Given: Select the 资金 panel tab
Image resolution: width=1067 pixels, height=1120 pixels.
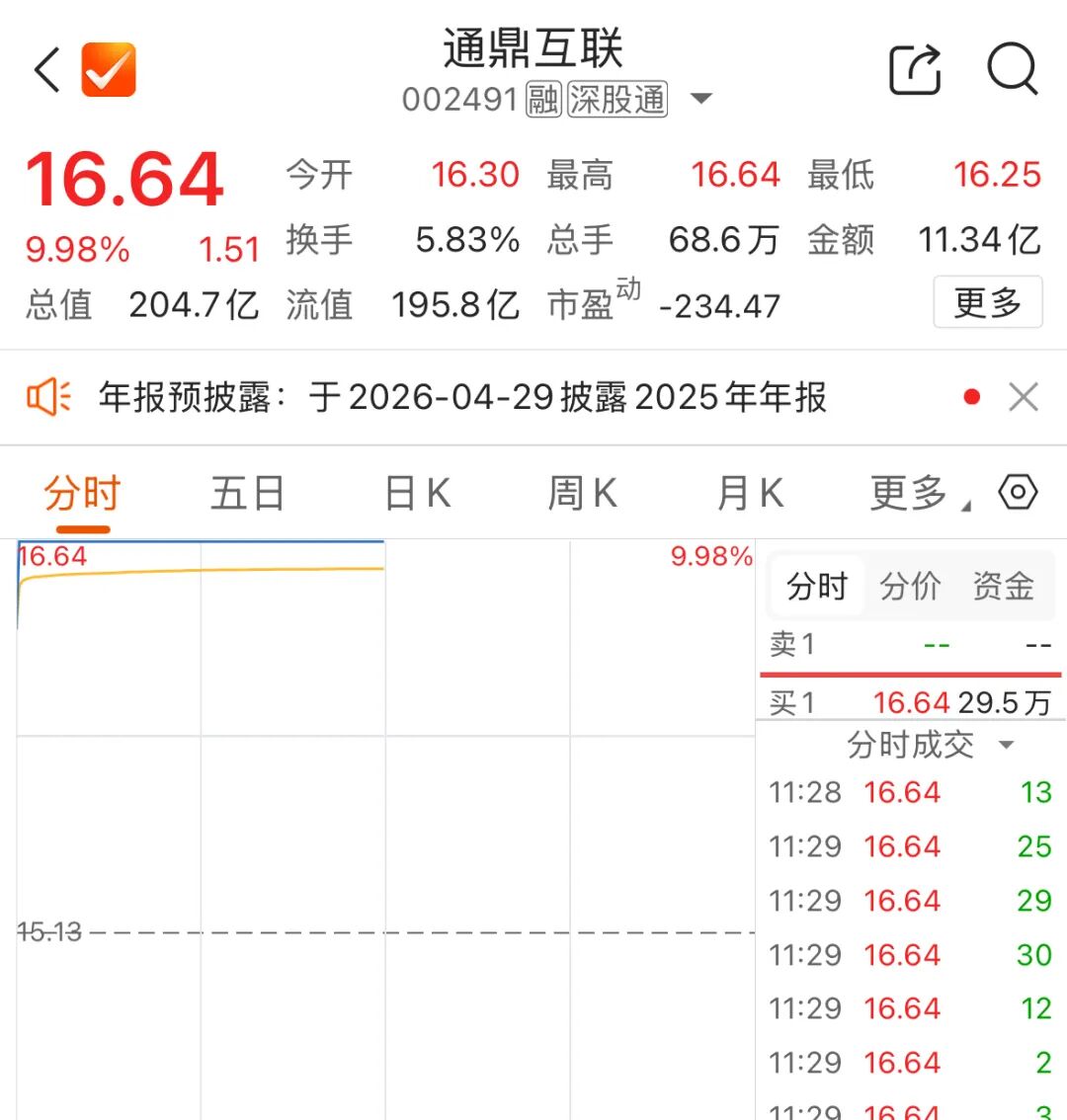Looking at the screenshot, I should coord(1003,586).
